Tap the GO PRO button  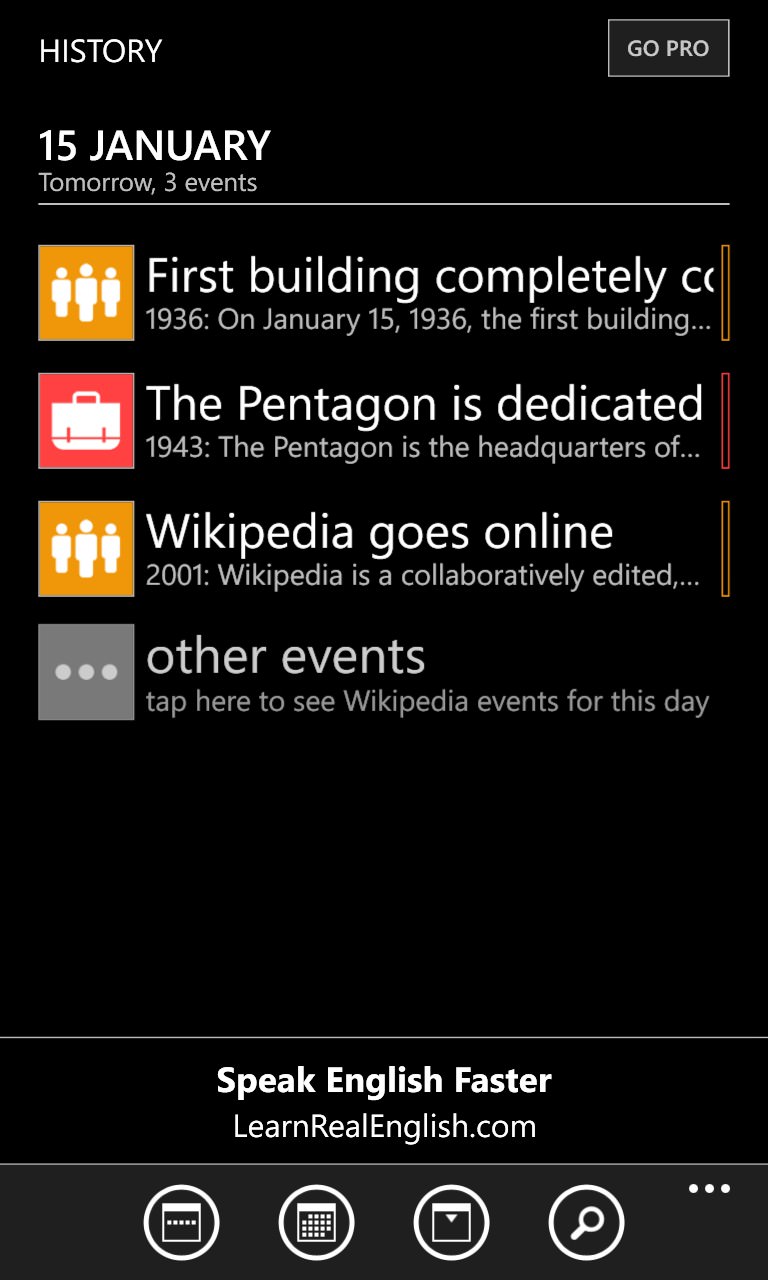click(x=668, y=48)
